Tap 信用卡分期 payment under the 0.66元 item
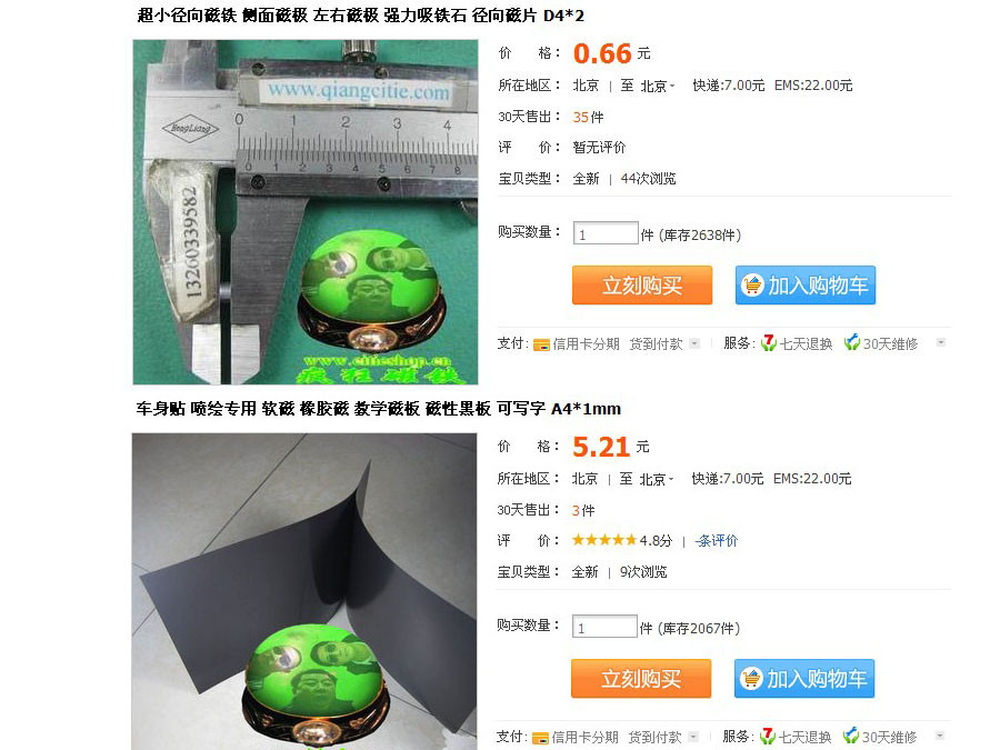Image resolution: width=1000 pixels, height=750 pixels. [577, 343]
